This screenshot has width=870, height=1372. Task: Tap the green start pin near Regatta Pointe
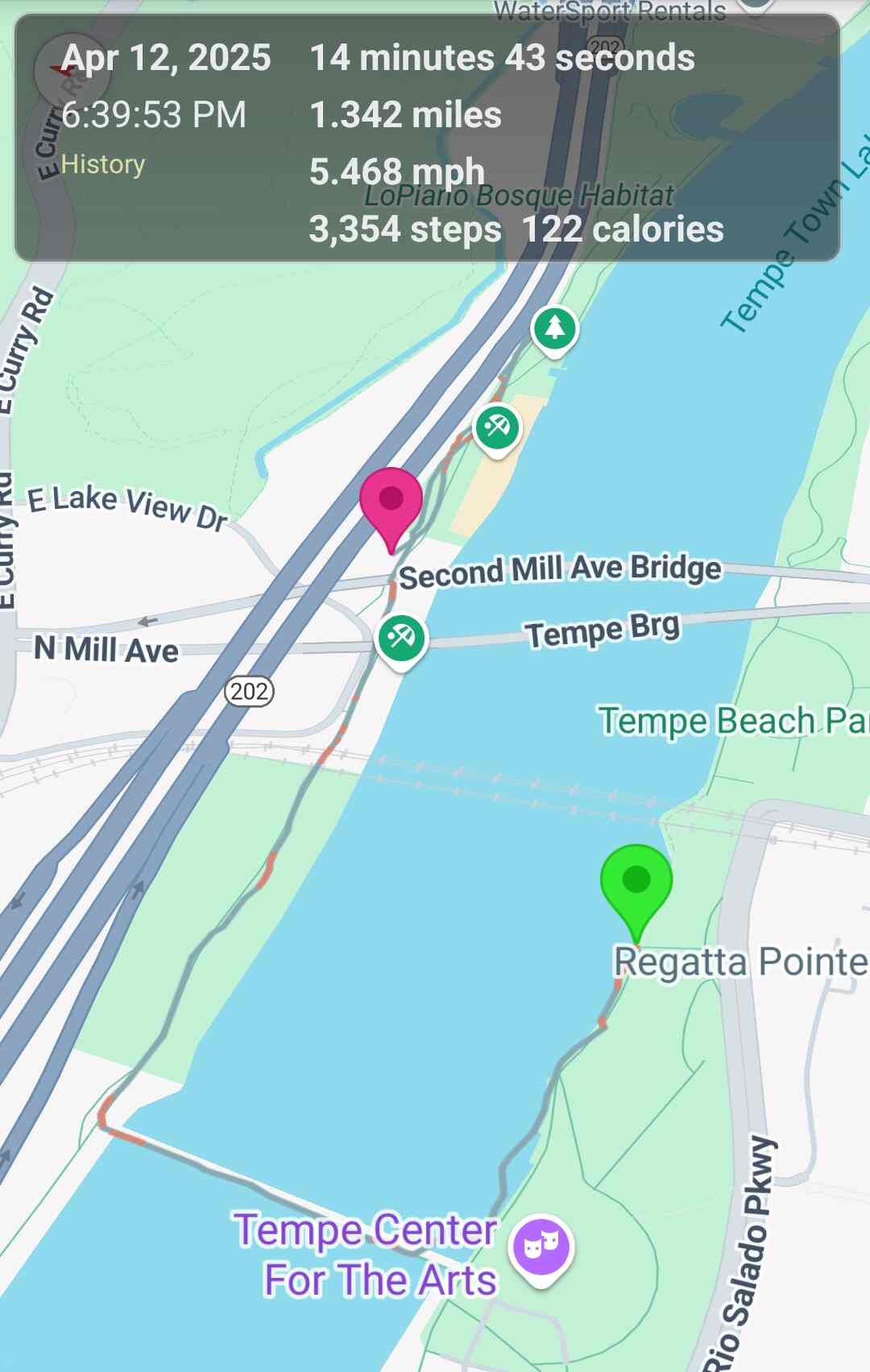(636, 882)
